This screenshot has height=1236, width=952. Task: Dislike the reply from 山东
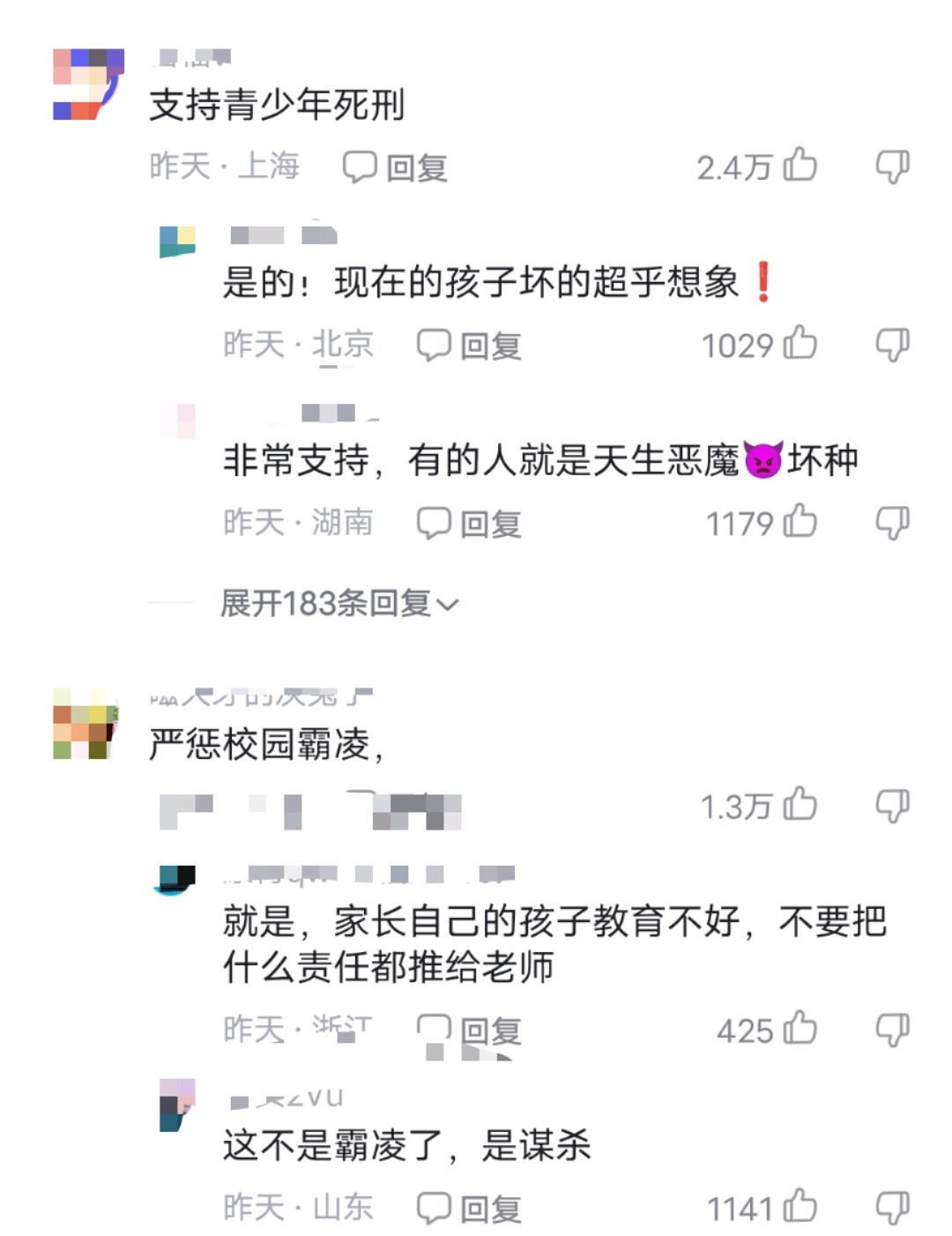point(891,1207)
